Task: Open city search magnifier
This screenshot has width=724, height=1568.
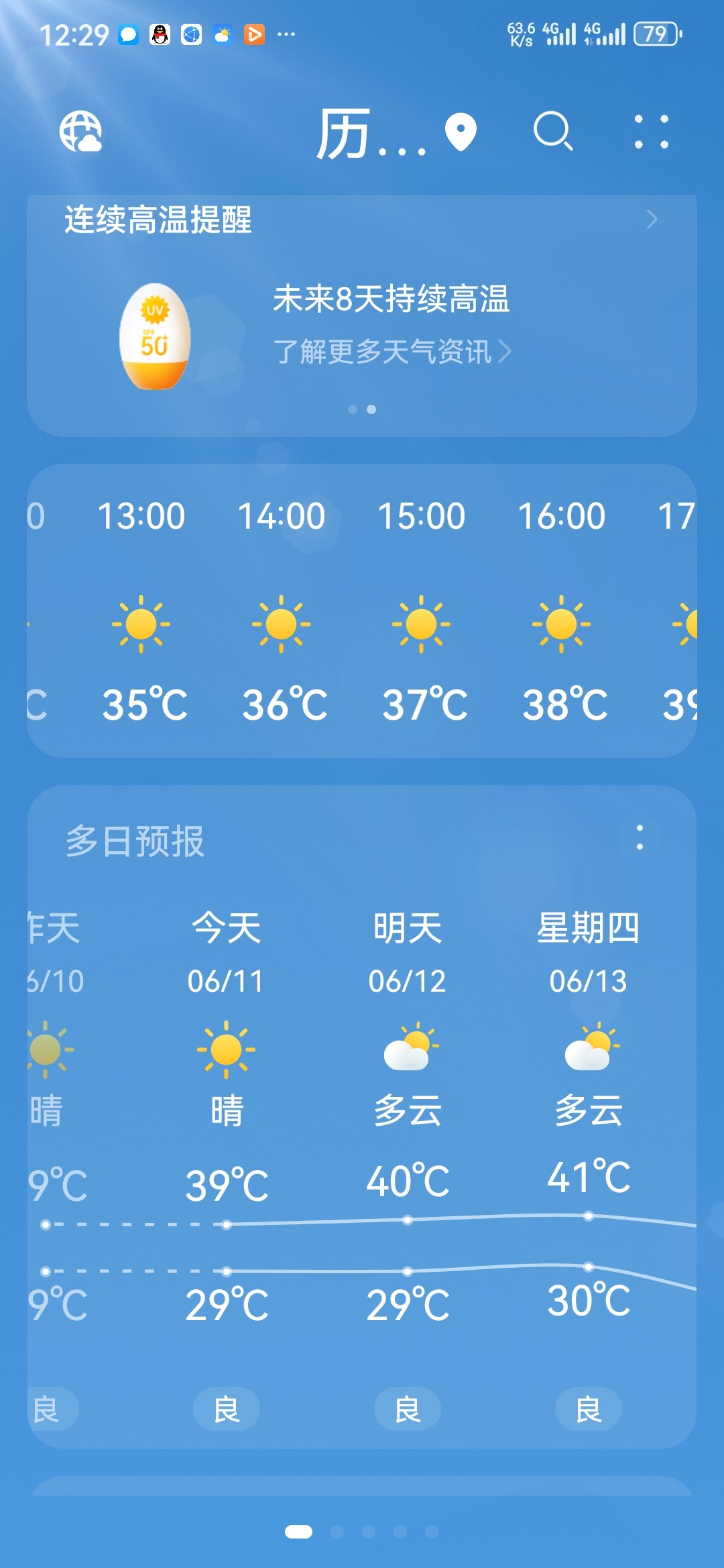Action: point(553,131)
